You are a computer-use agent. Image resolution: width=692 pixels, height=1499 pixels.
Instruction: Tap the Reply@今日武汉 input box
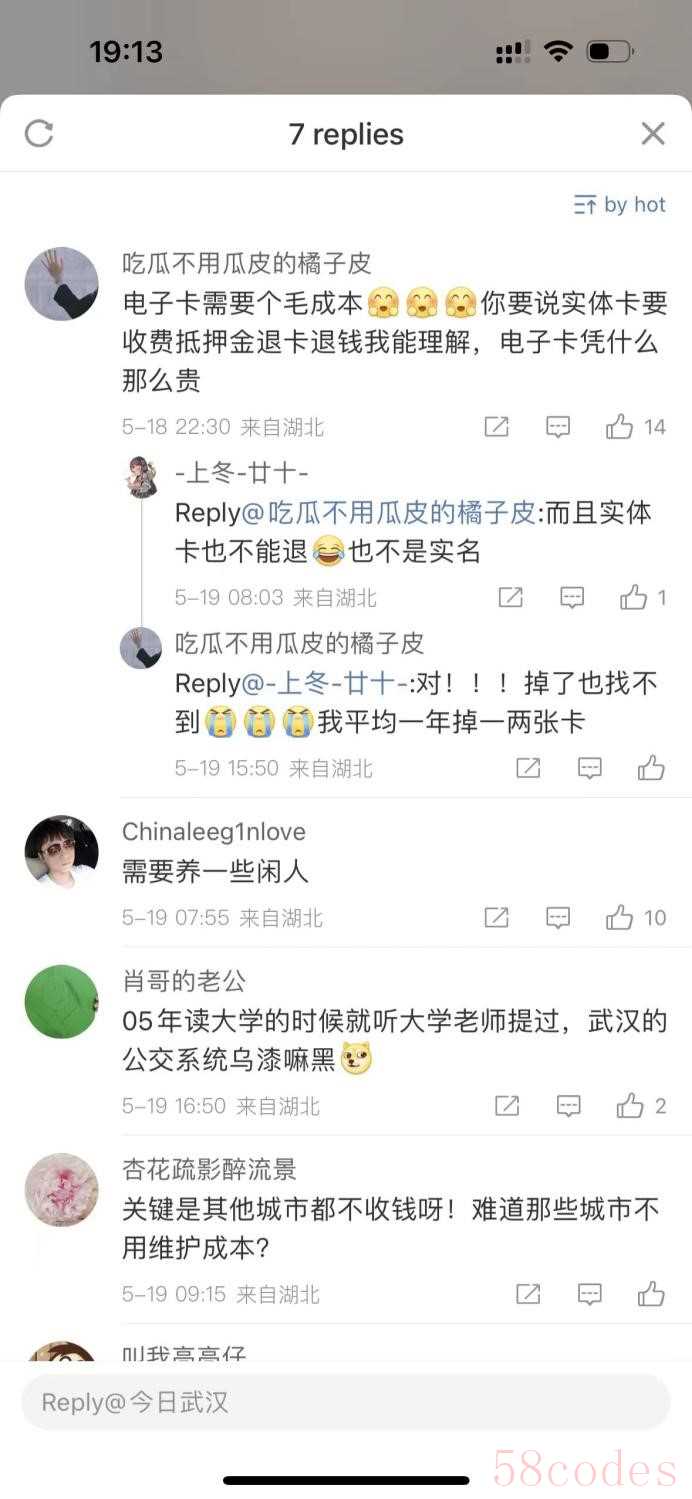pyautogui.click(x=345, y=1402)
